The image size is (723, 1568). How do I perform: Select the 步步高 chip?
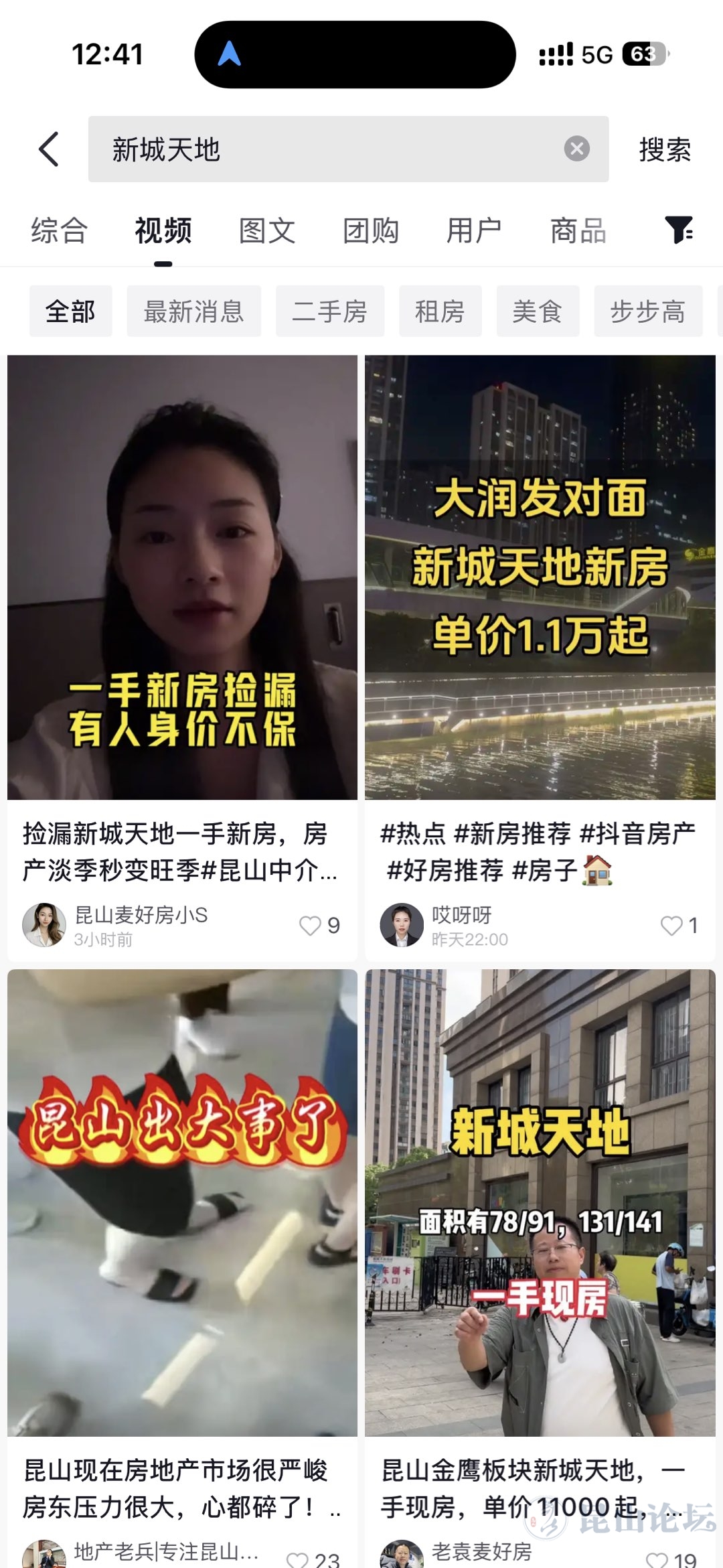point(647,311)
